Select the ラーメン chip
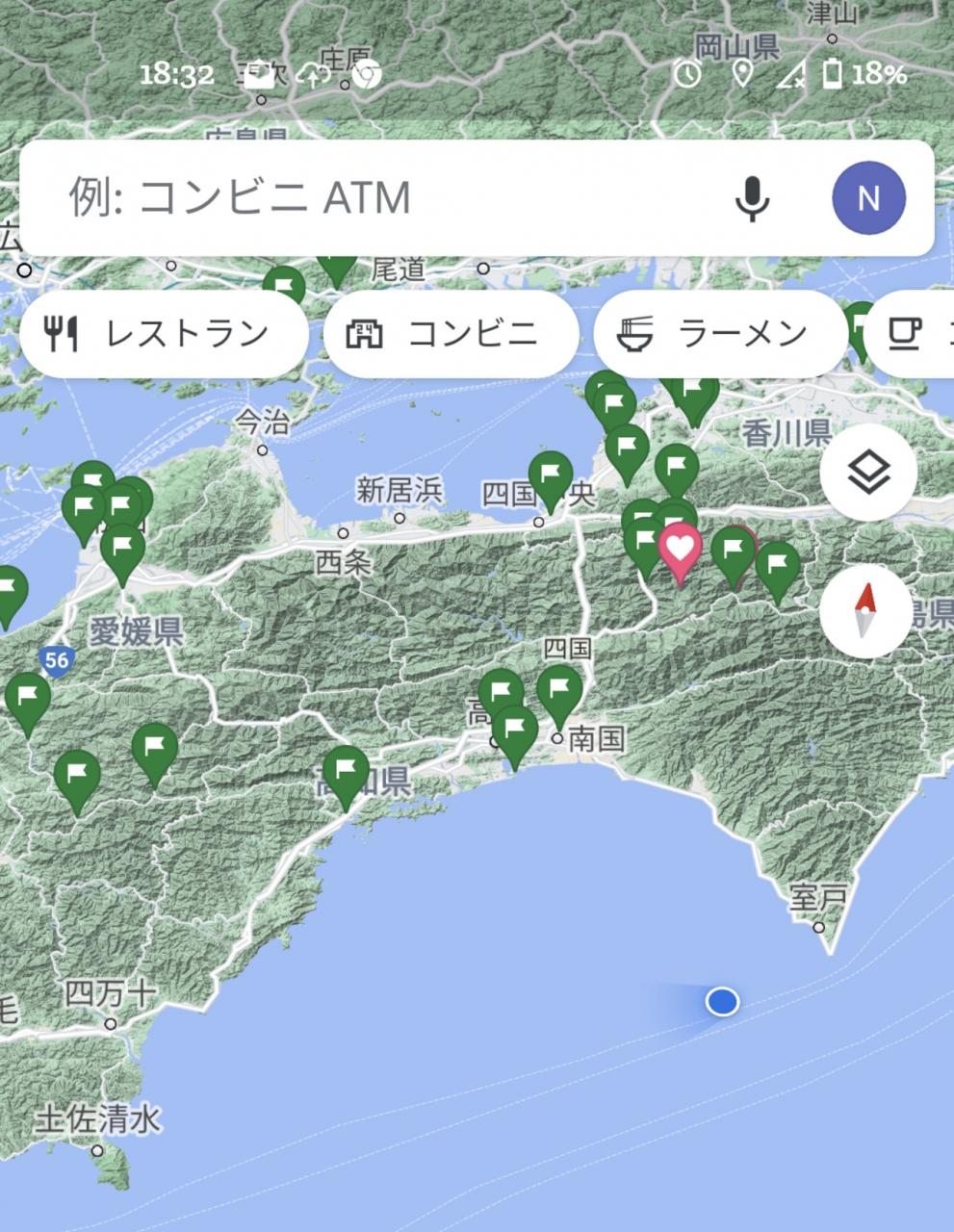The image size is (954, 1232). [x=721, y=334]
